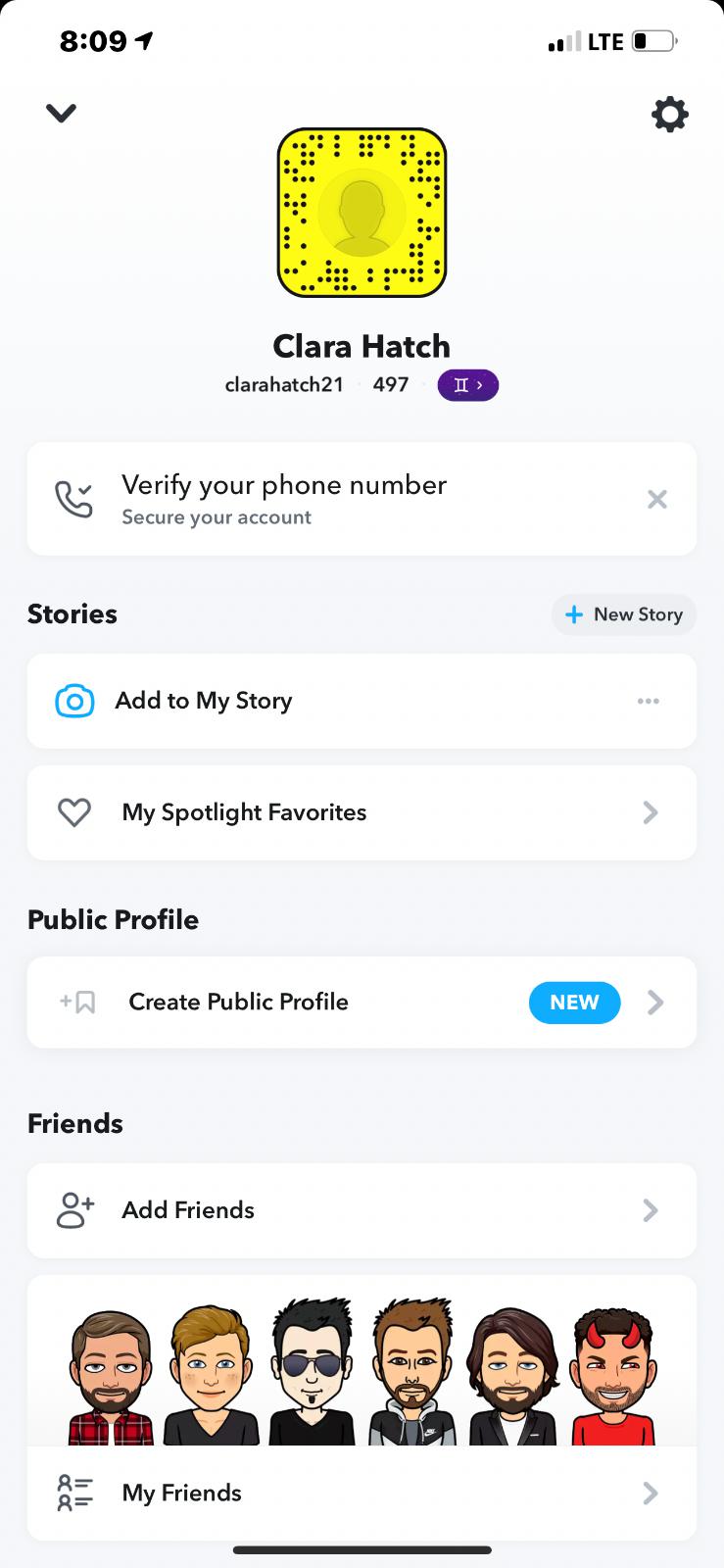Close the profile with the down arrow

[x=61, y=114]
